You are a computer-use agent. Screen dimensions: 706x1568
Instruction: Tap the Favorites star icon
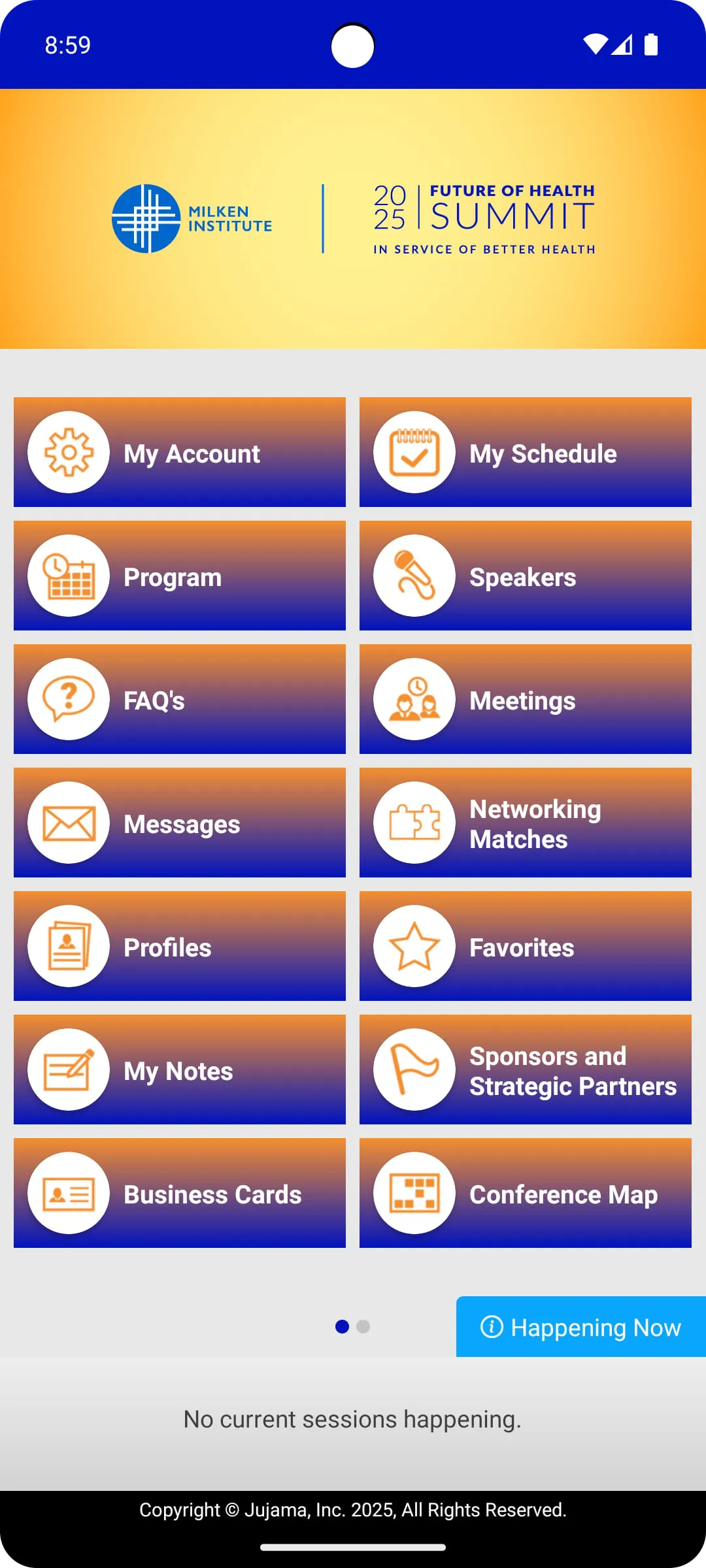pos(414,945)
